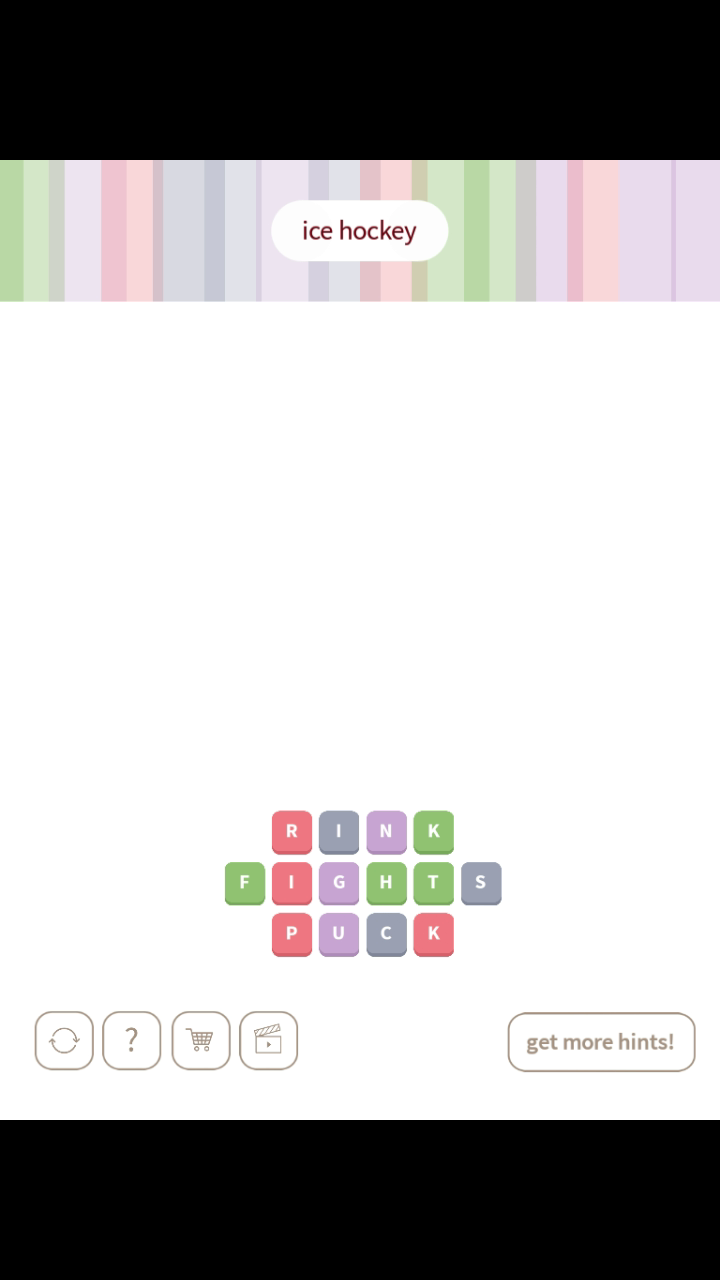Tap the letter P tile in PUCK
The width and height of the screenshot is (720, 1280).
pyautogui.click(x=291, y=933)
